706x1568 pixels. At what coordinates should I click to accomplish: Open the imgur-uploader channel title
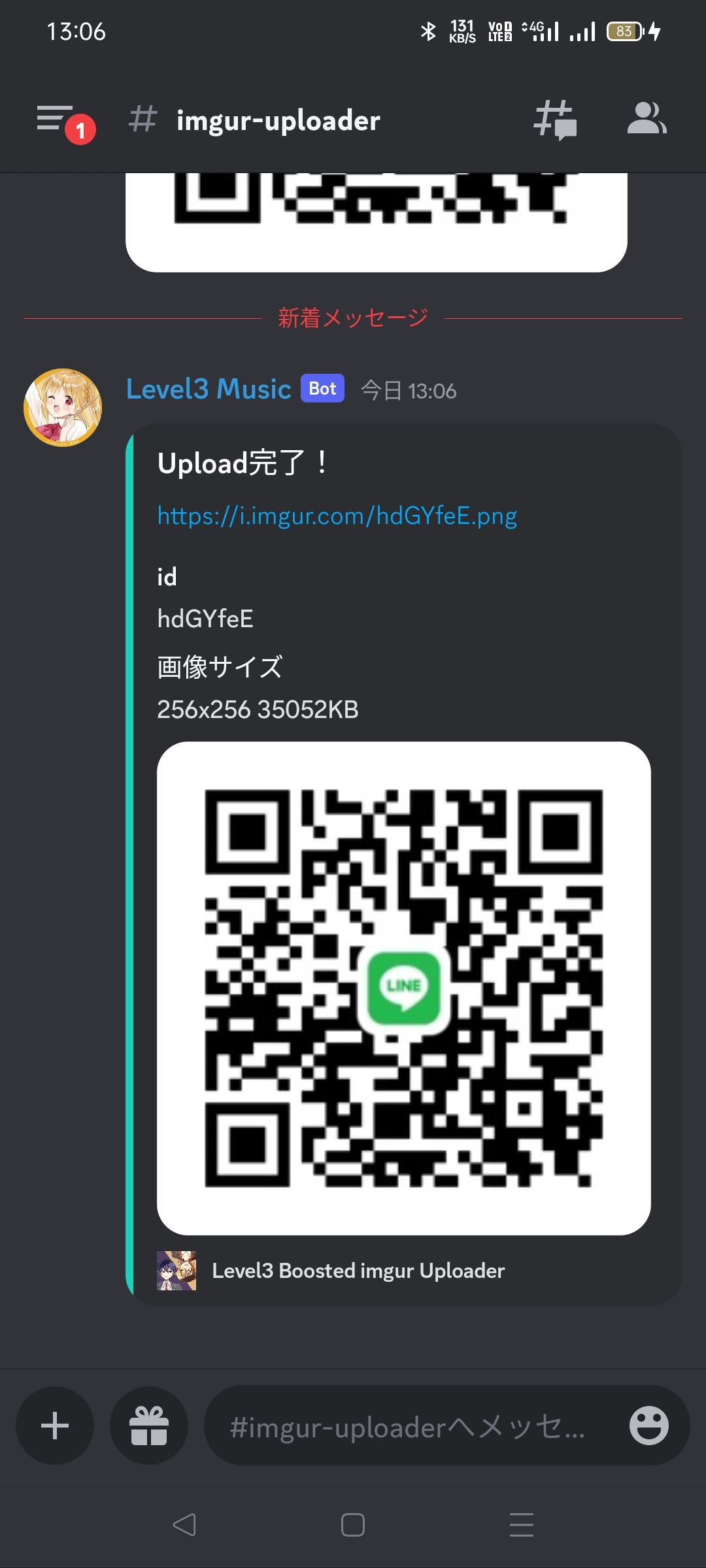tap(278, 121)
